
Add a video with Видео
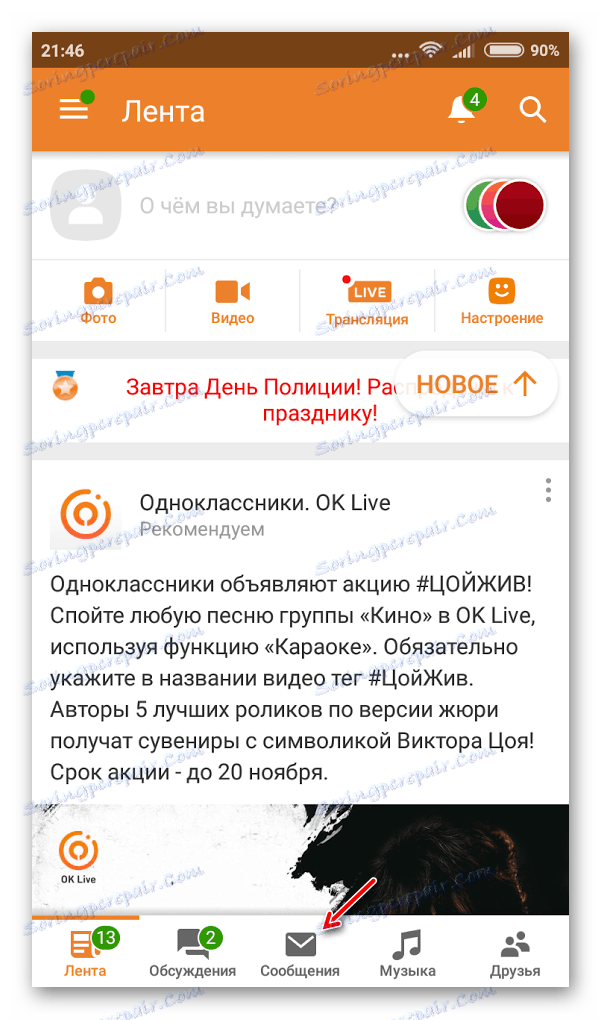tap(232, 302)
